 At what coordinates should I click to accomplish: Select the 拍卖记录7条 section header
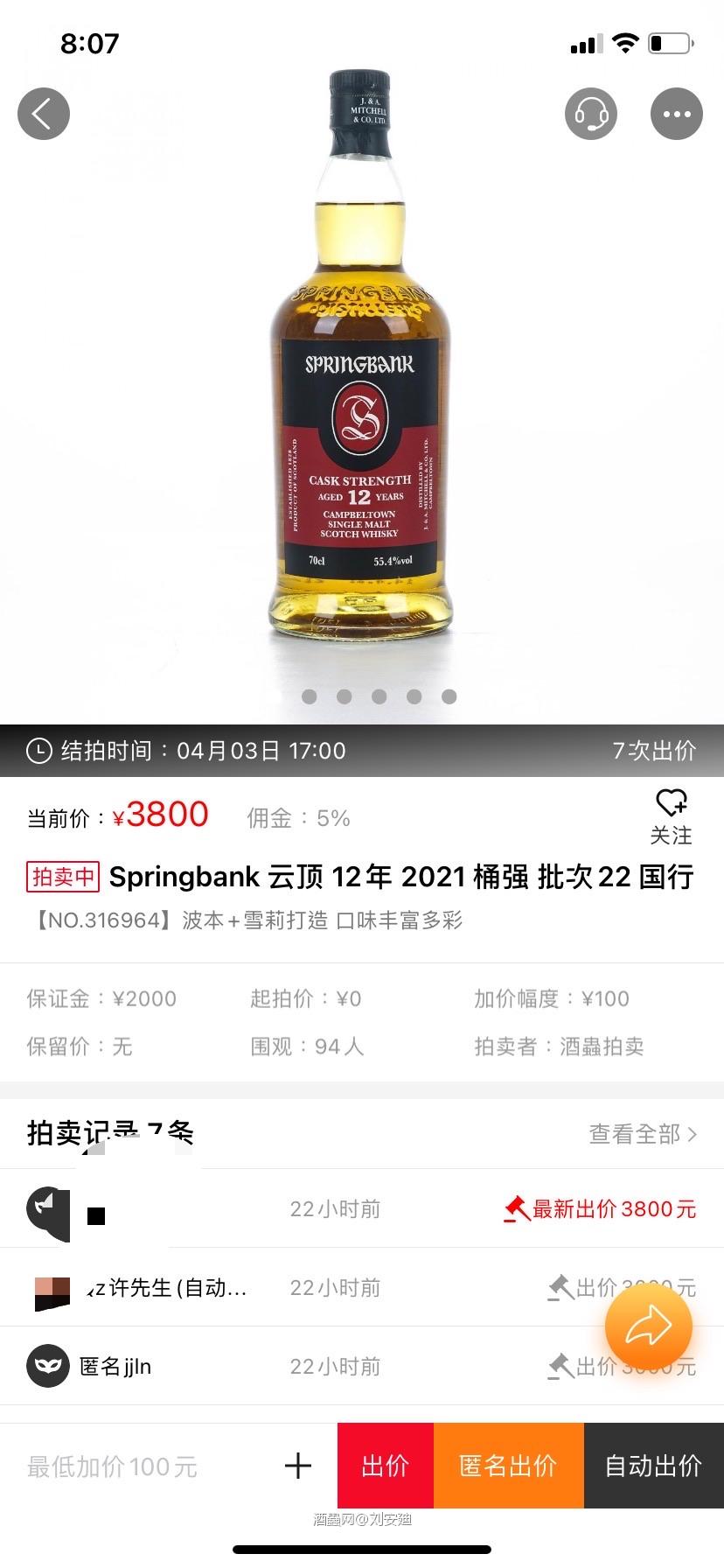tap(109, 1130)
